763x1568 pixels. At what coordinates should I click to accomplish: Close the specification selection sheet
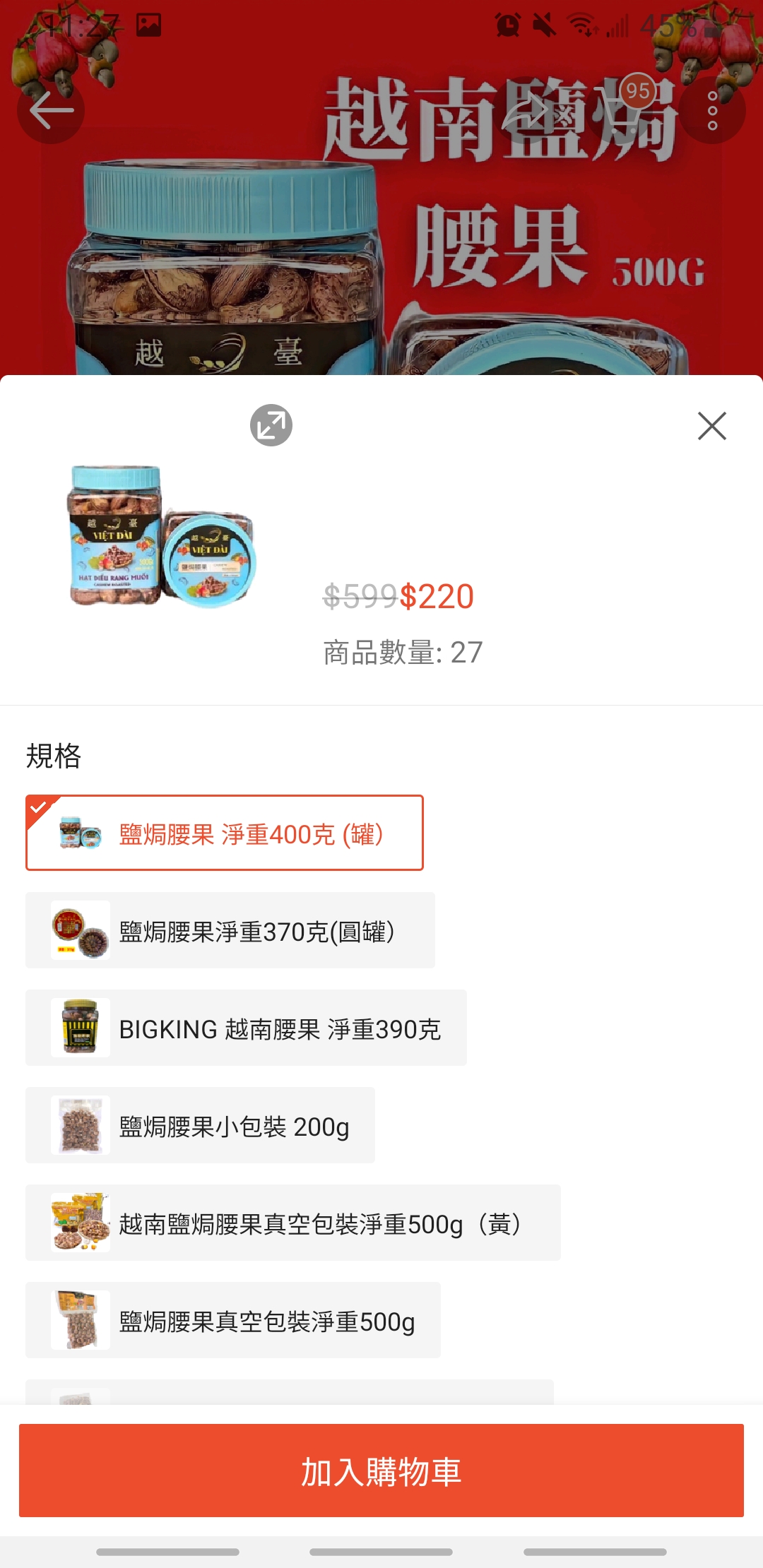(711, 426)
